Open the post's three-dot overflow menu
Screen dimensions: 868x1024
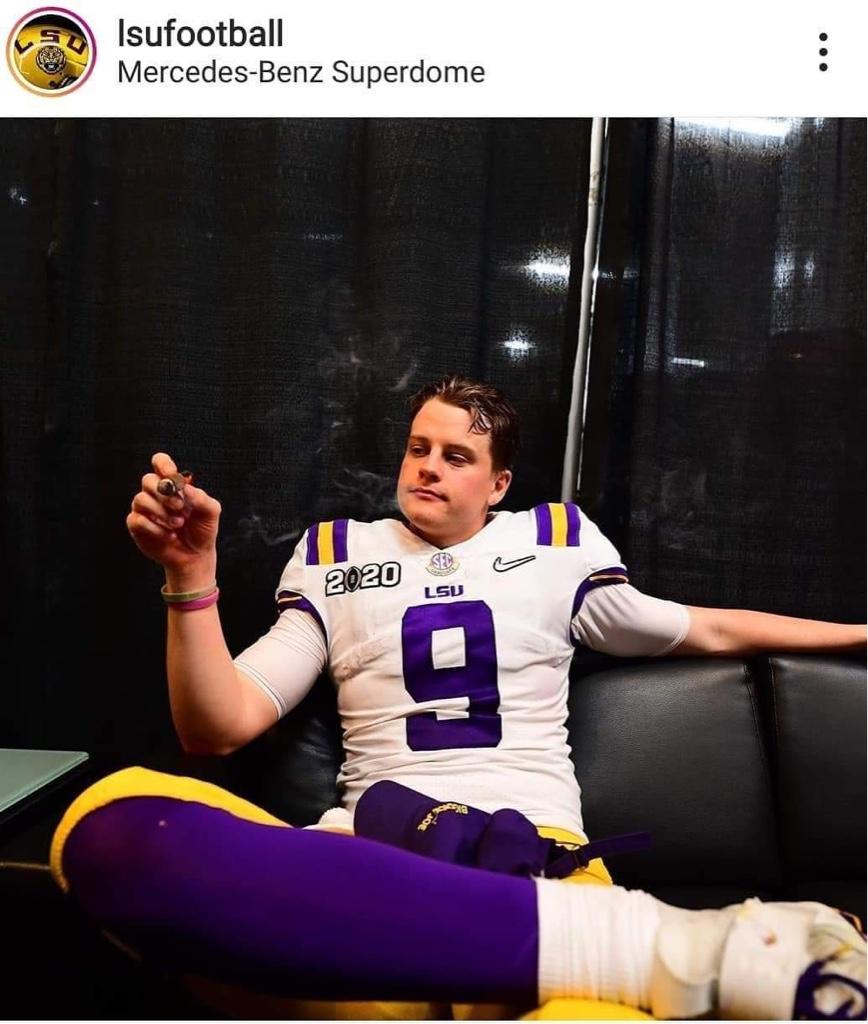822,52
